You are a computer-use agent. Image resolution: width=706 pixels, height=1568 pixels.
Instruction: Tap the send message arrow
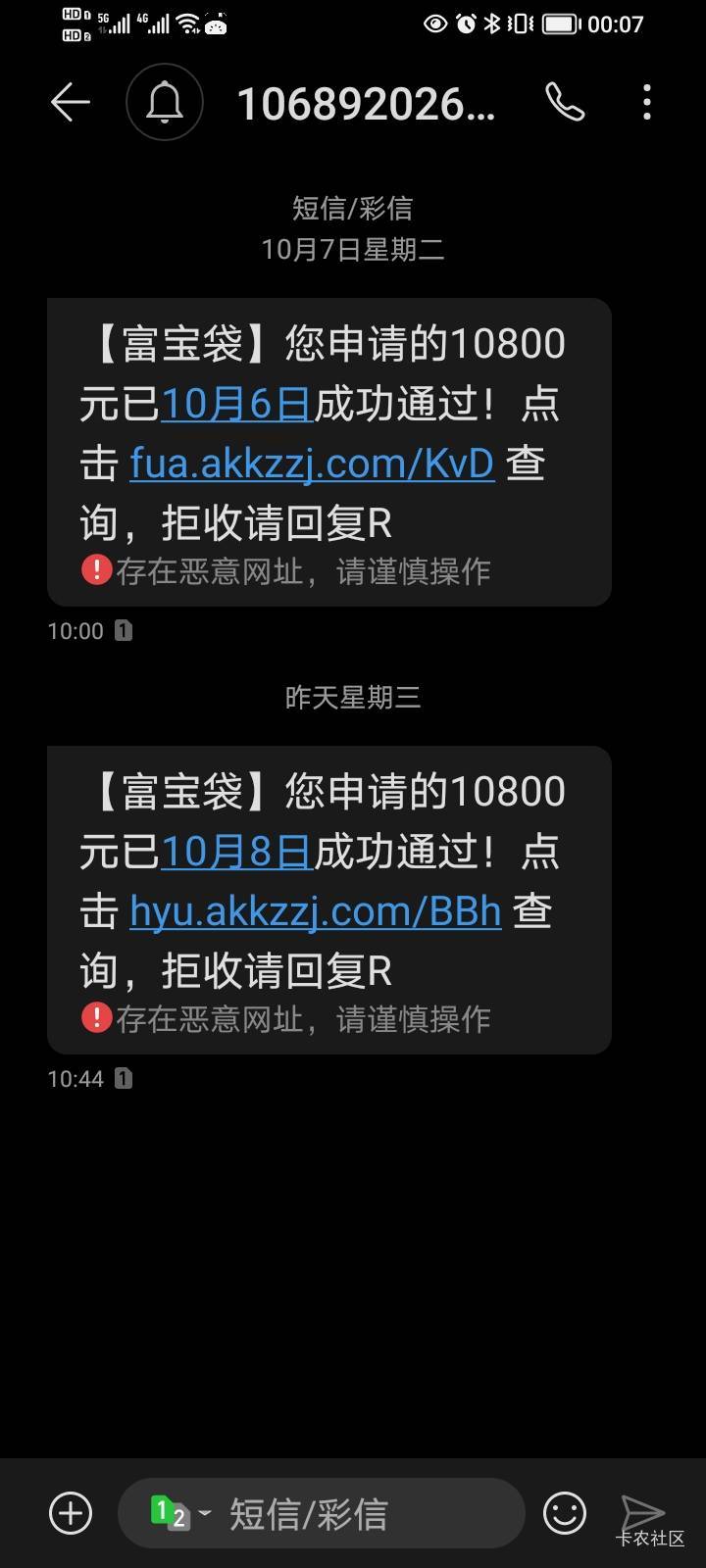coord(642,1513)
